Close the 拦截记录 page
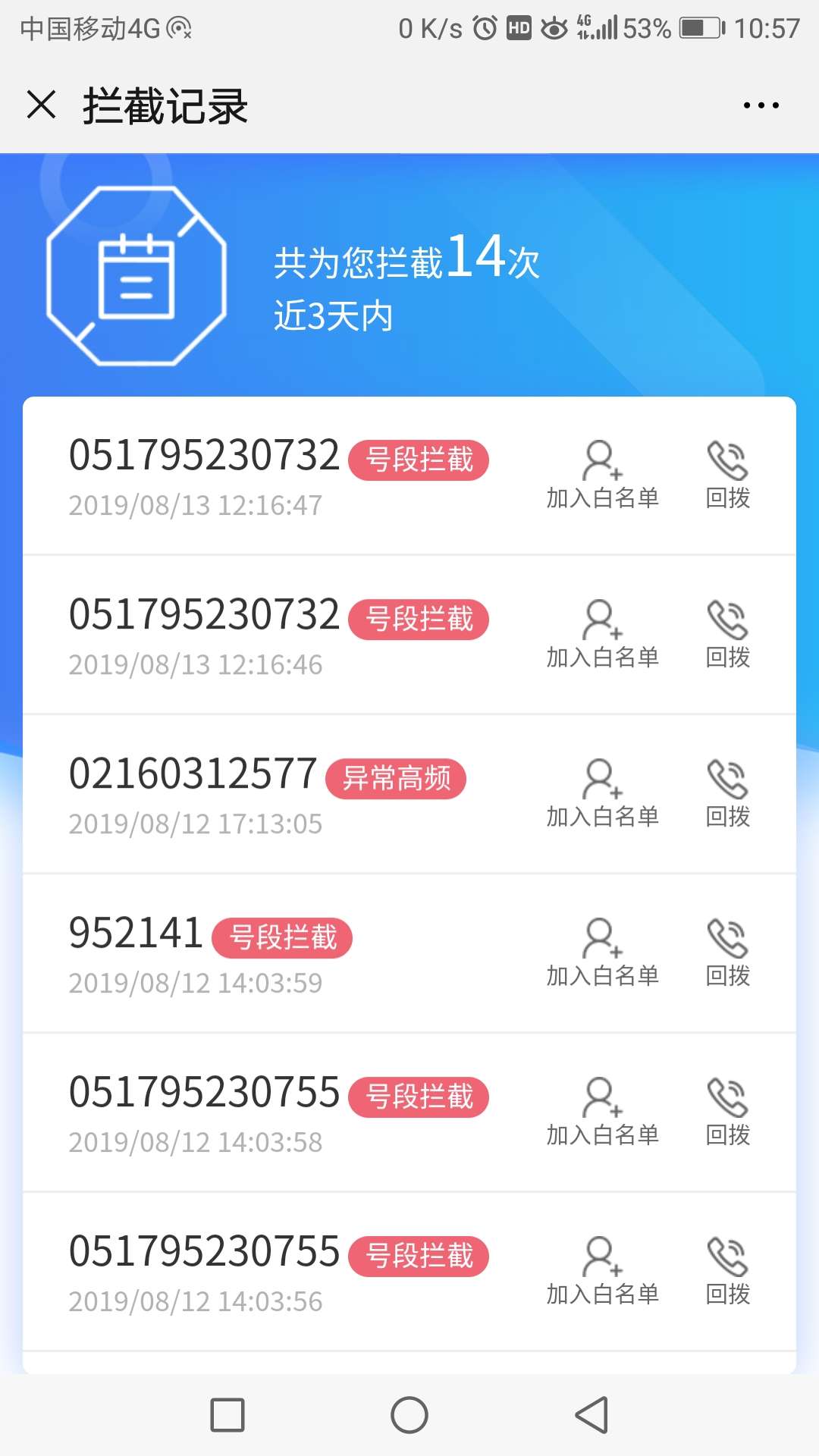 41,105
